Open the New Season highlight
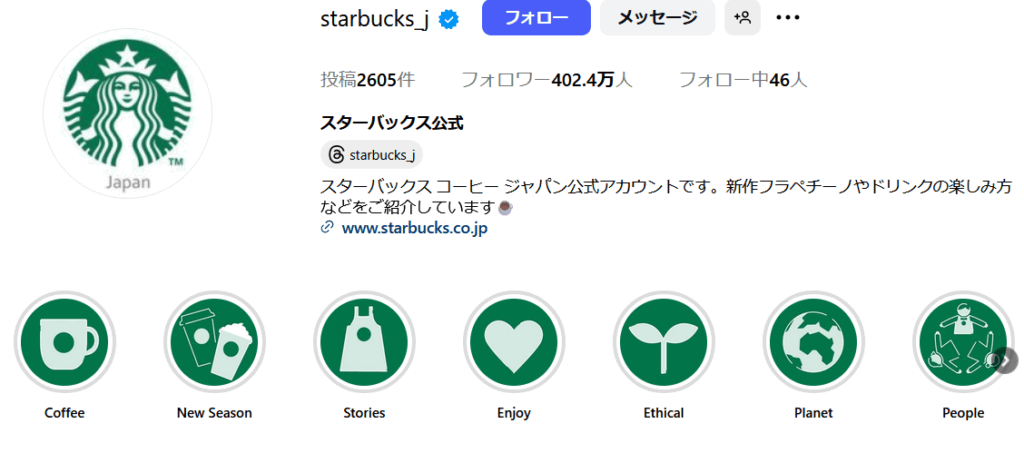 (x=214, y=343)
